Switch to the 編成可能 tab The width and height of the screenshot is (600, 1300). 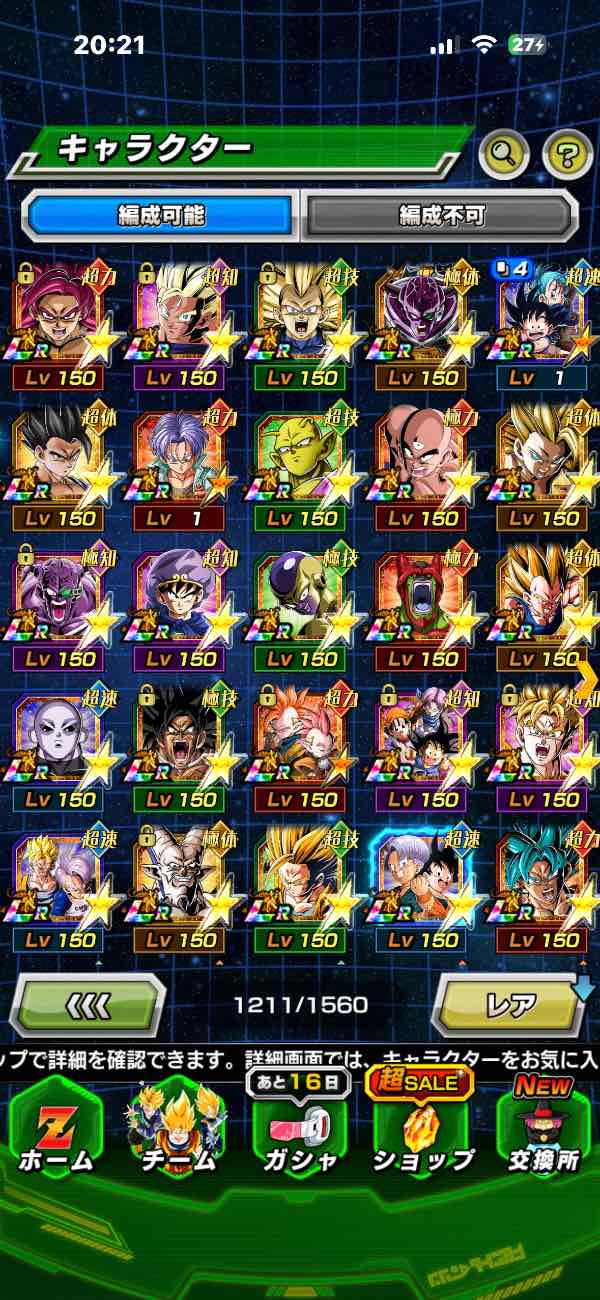point(162,214)
